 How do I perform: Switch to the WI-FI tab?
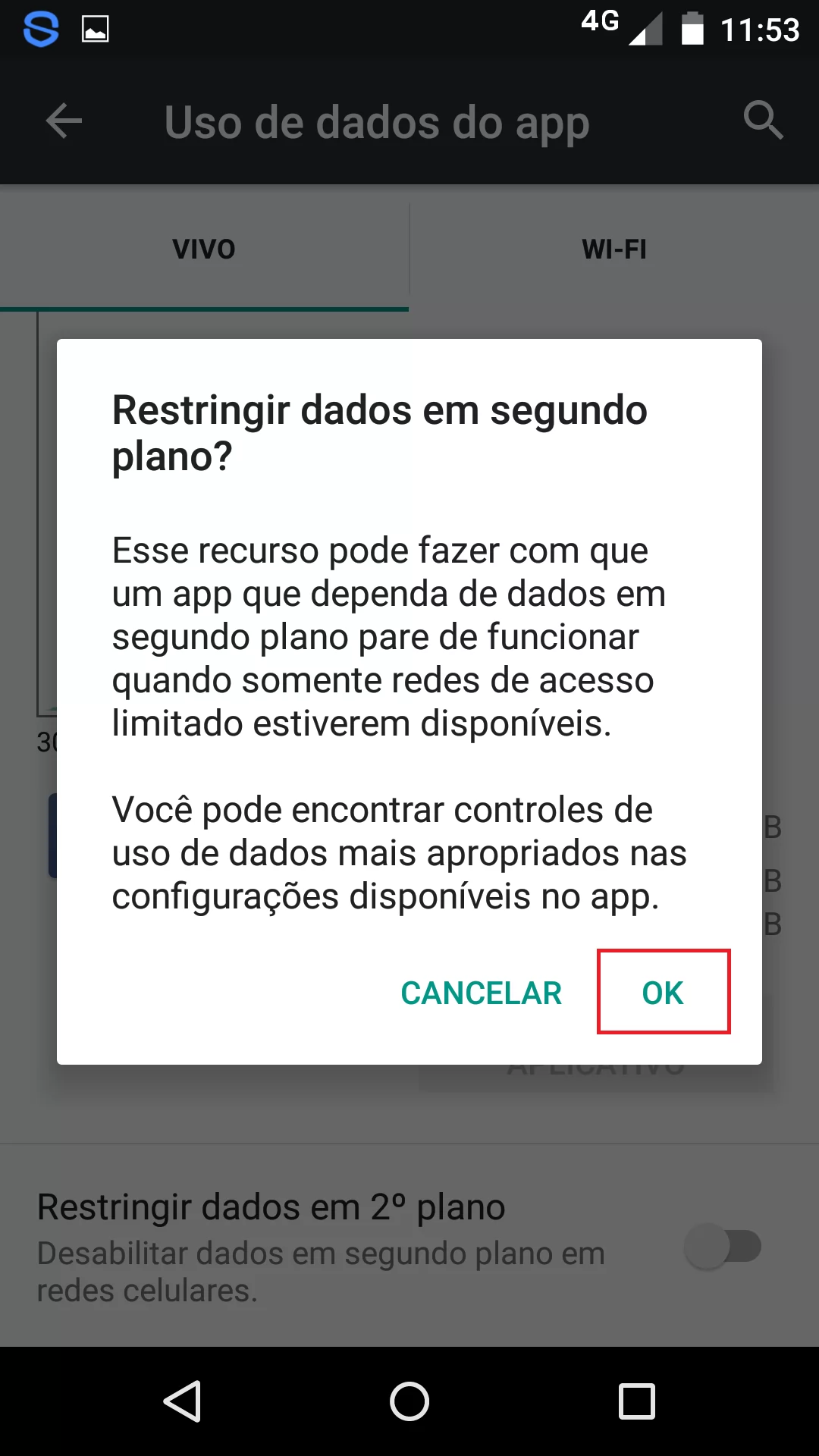613,249
